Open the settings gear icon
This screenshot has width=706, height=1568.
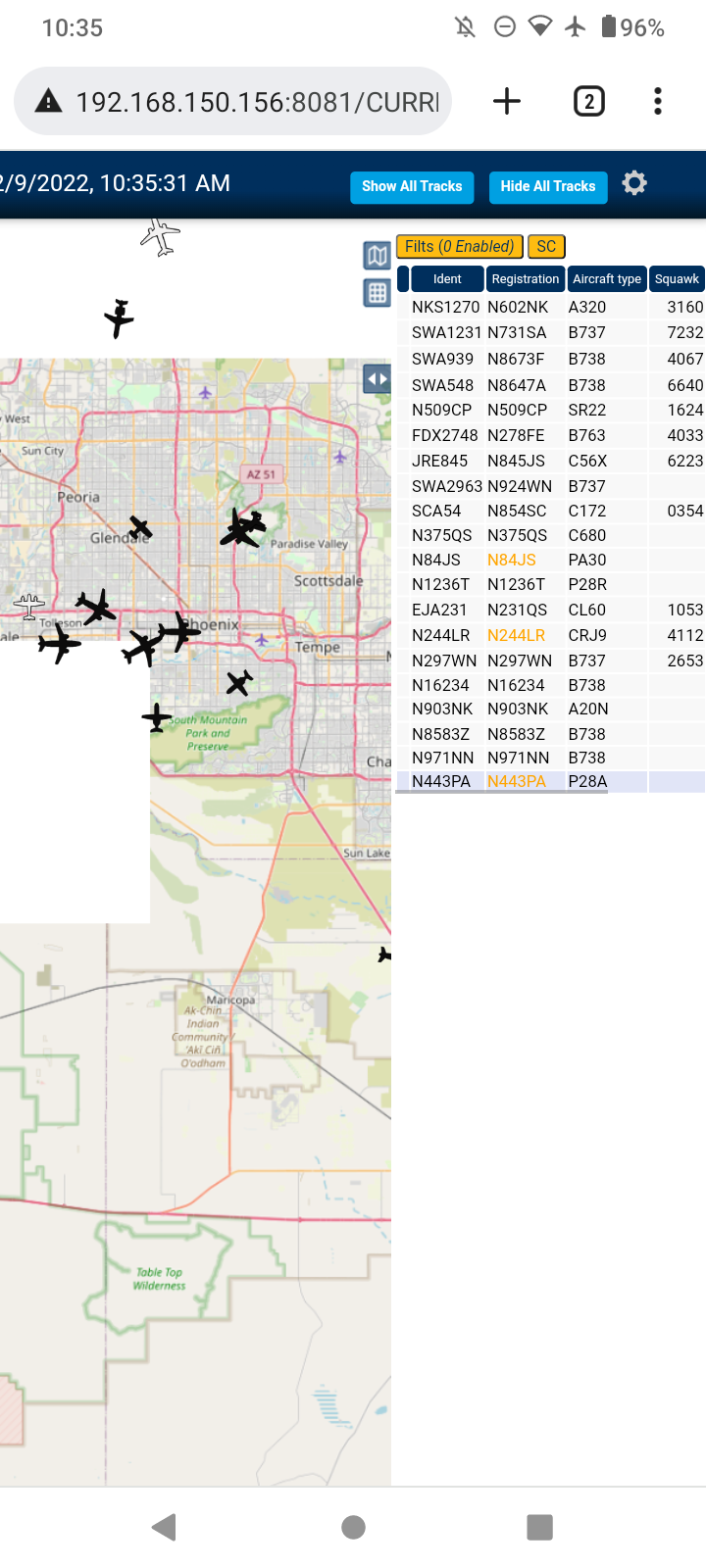[x=634, y=183]
